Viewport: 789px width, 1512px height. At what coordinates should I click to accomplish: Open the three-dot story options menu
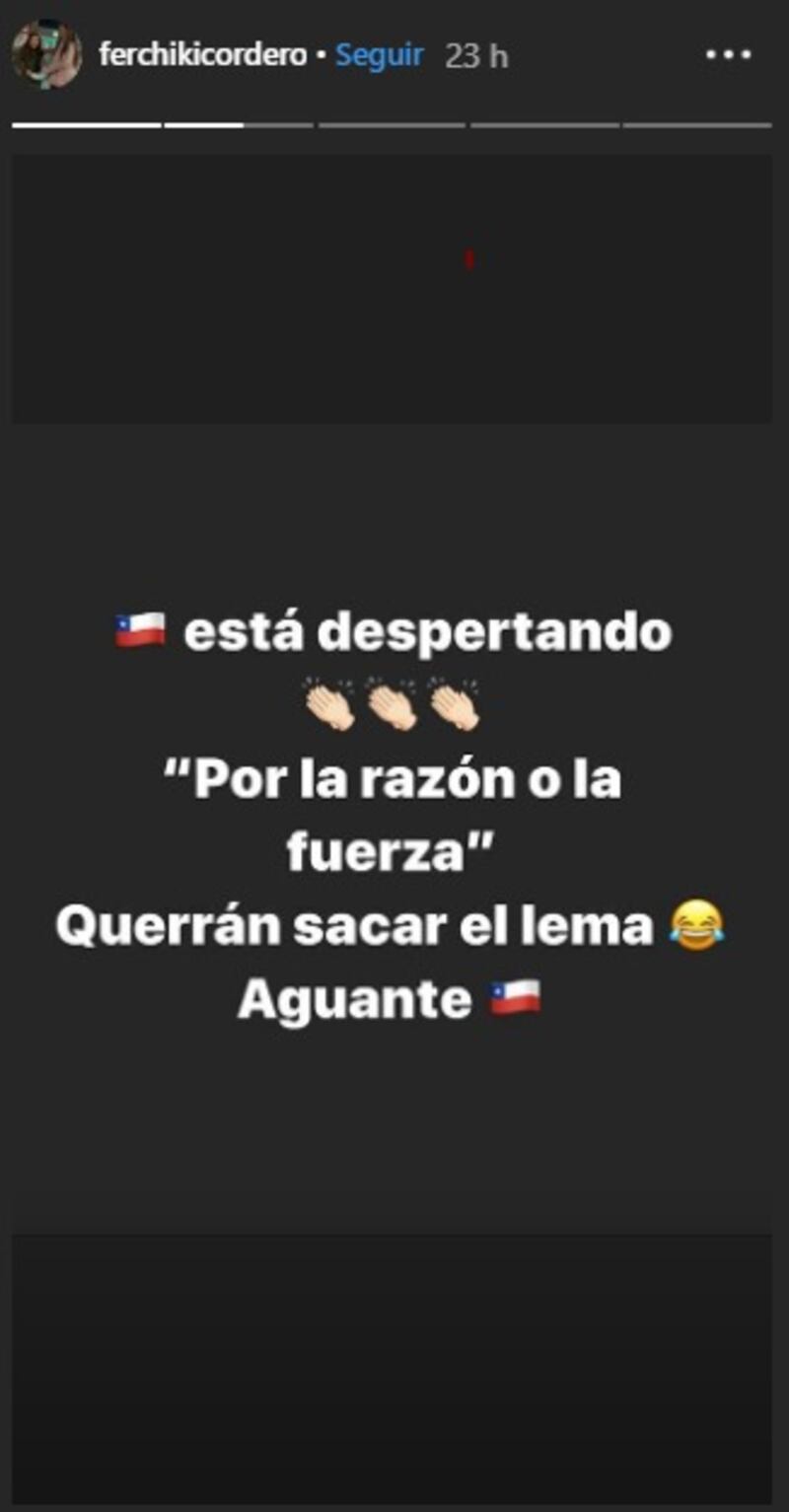728,56
